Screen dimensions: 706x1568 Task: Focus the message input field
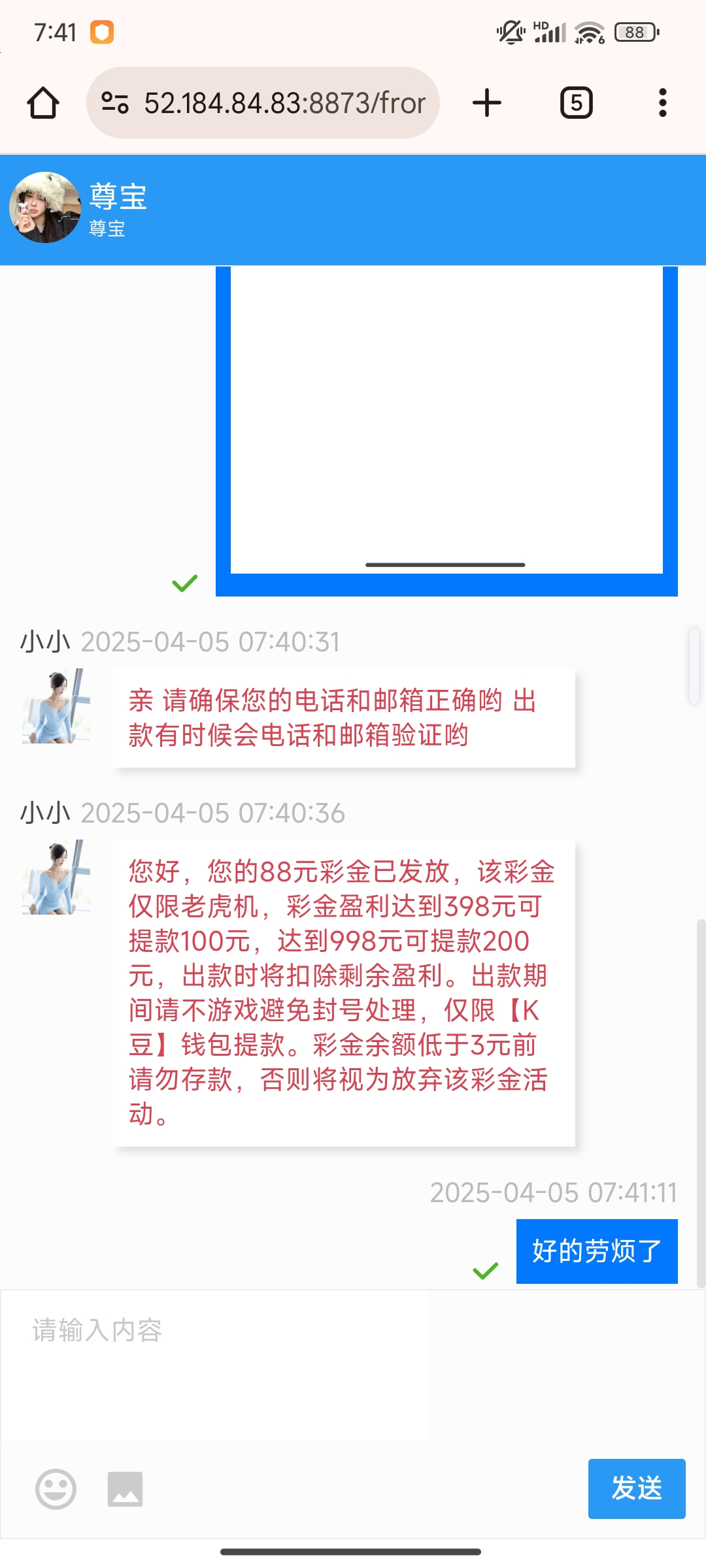[216, 1365]
